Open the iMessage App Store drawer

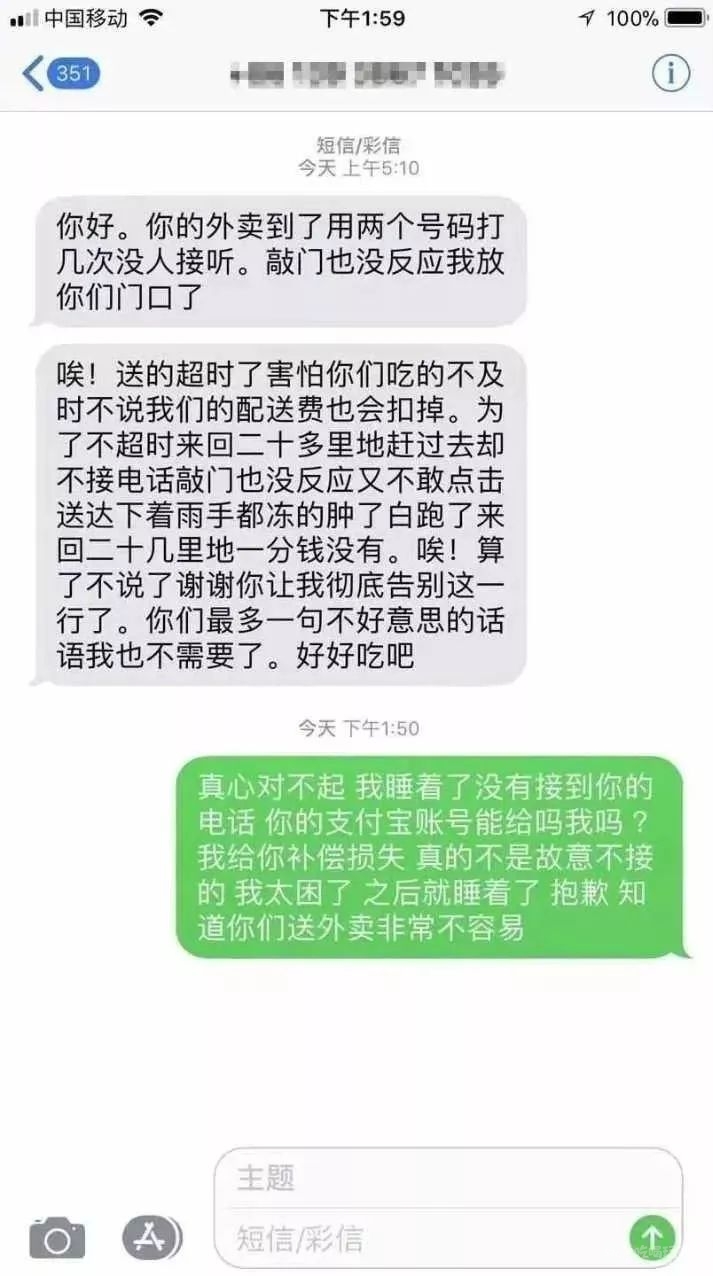(152, 1237)
